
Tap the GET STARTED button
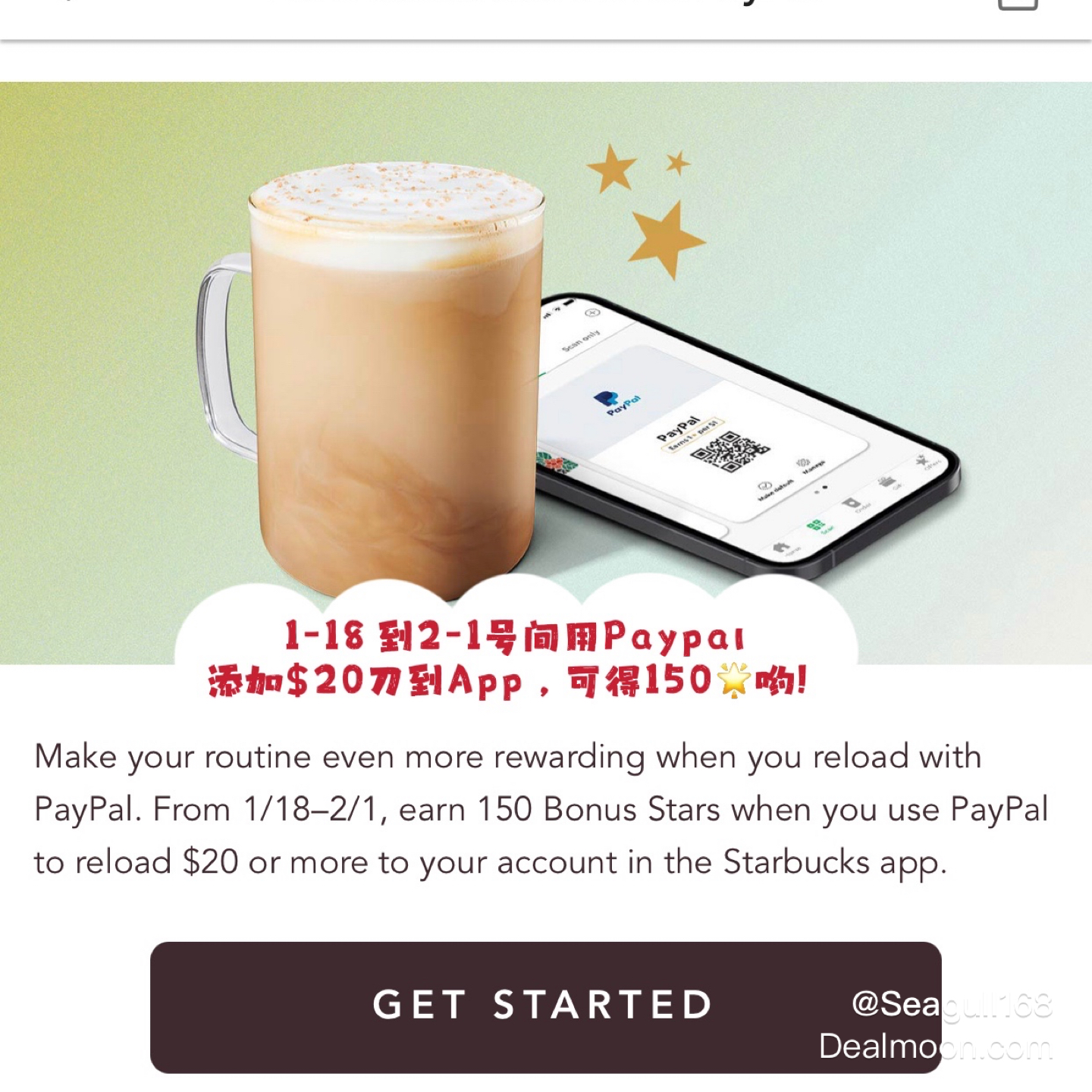[544, 1006]
